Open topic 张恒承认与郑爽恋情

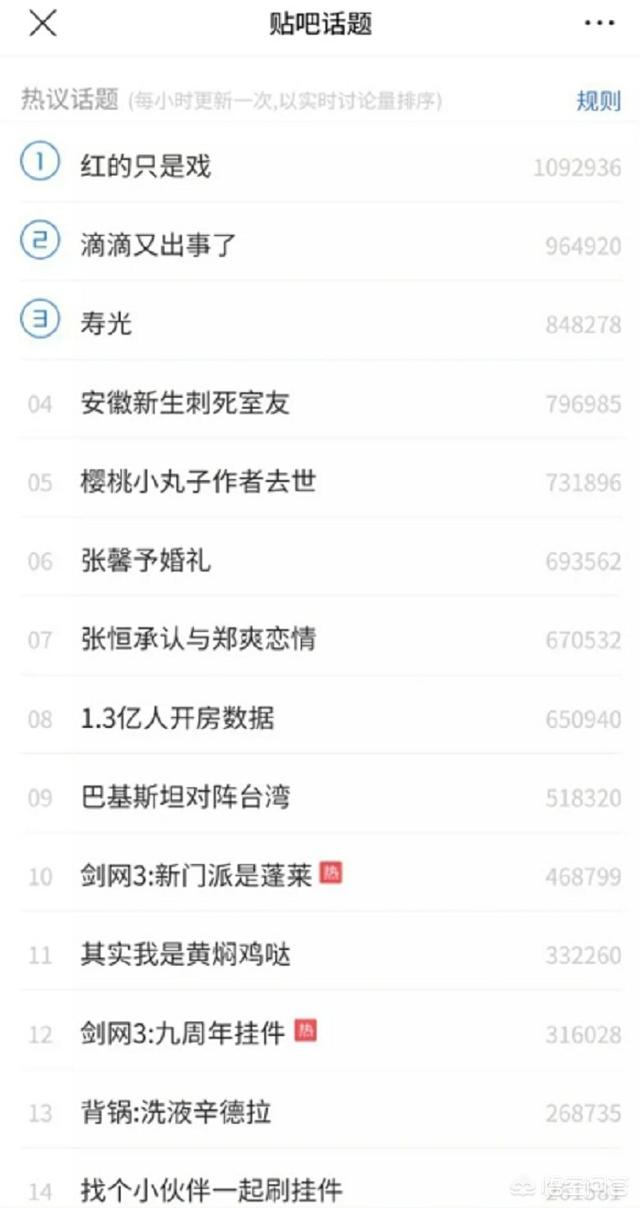tap(198, 639)
